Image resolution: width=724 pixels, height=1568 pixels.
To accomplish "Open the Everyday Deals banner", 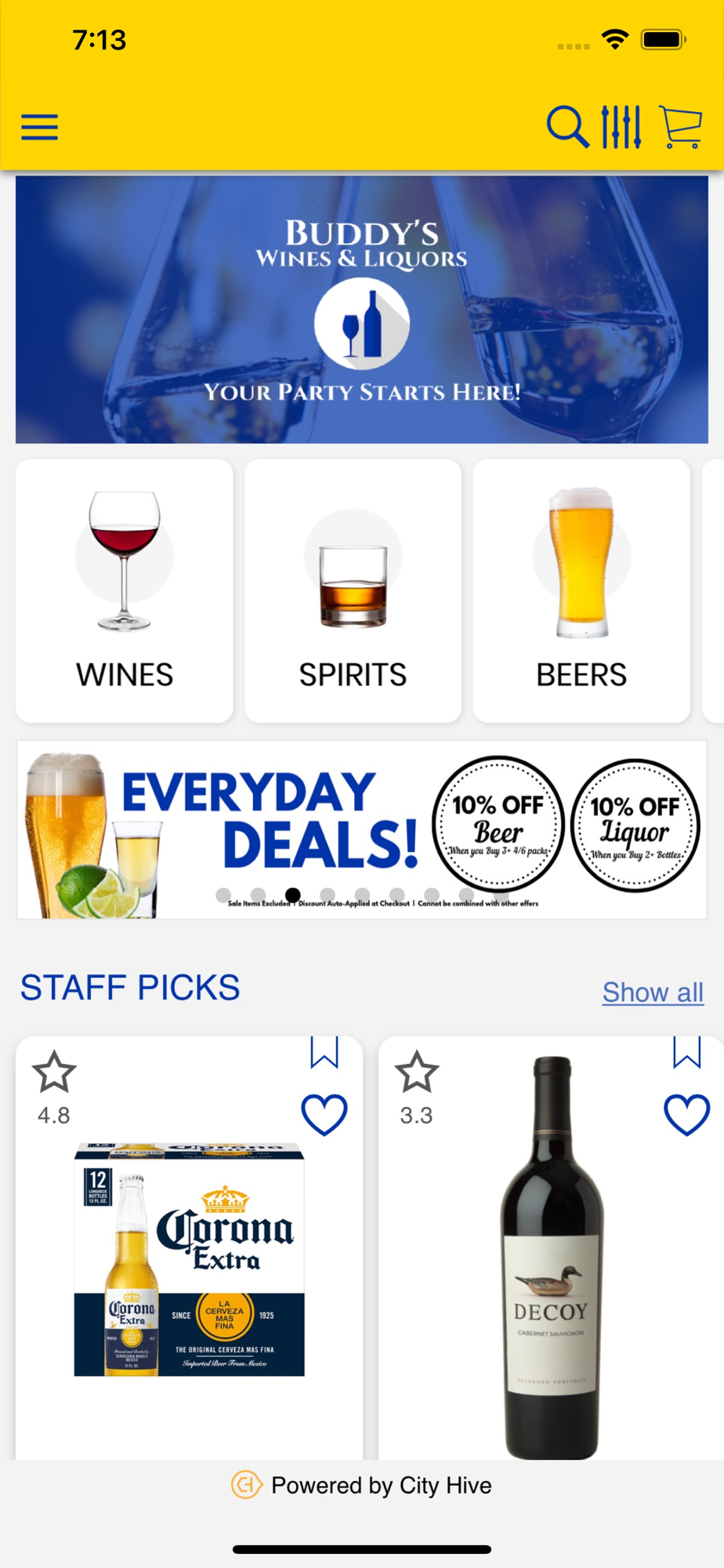I will point(362,829).
